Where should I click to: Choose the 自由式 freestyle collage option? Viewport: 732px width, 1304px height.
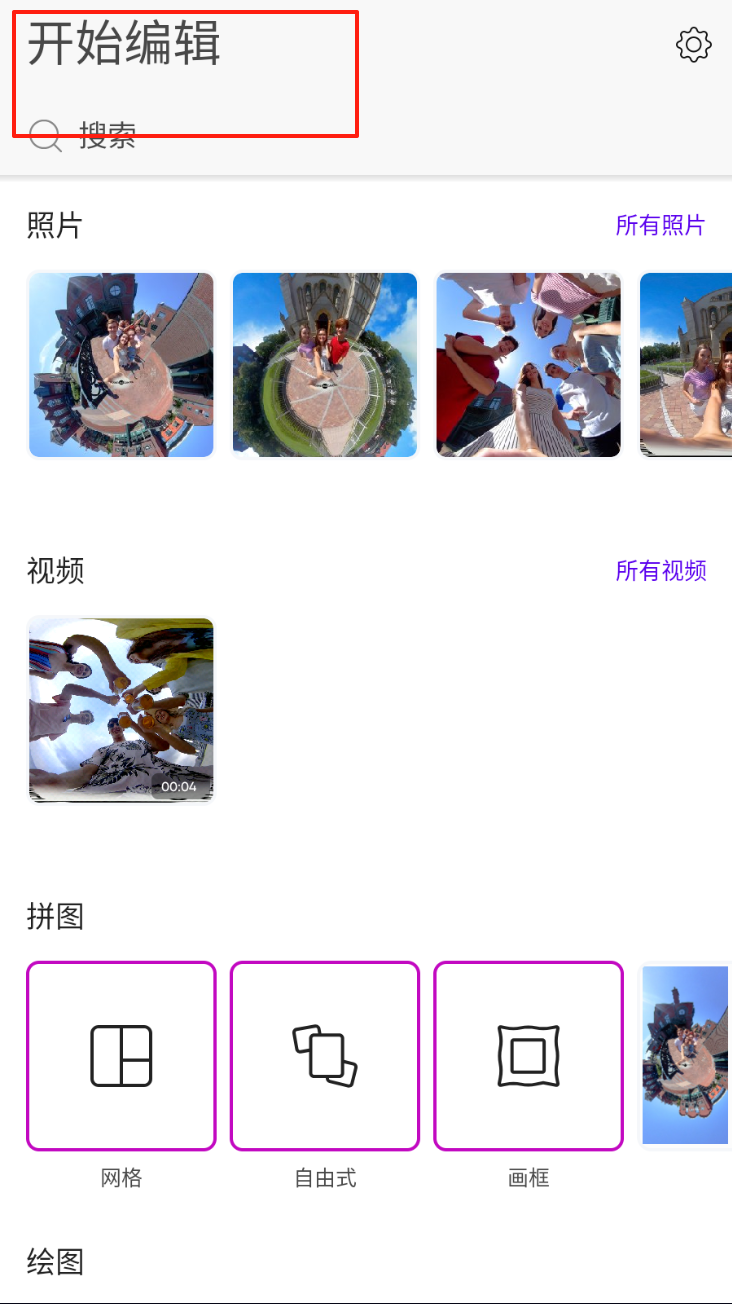(325, 1056)
